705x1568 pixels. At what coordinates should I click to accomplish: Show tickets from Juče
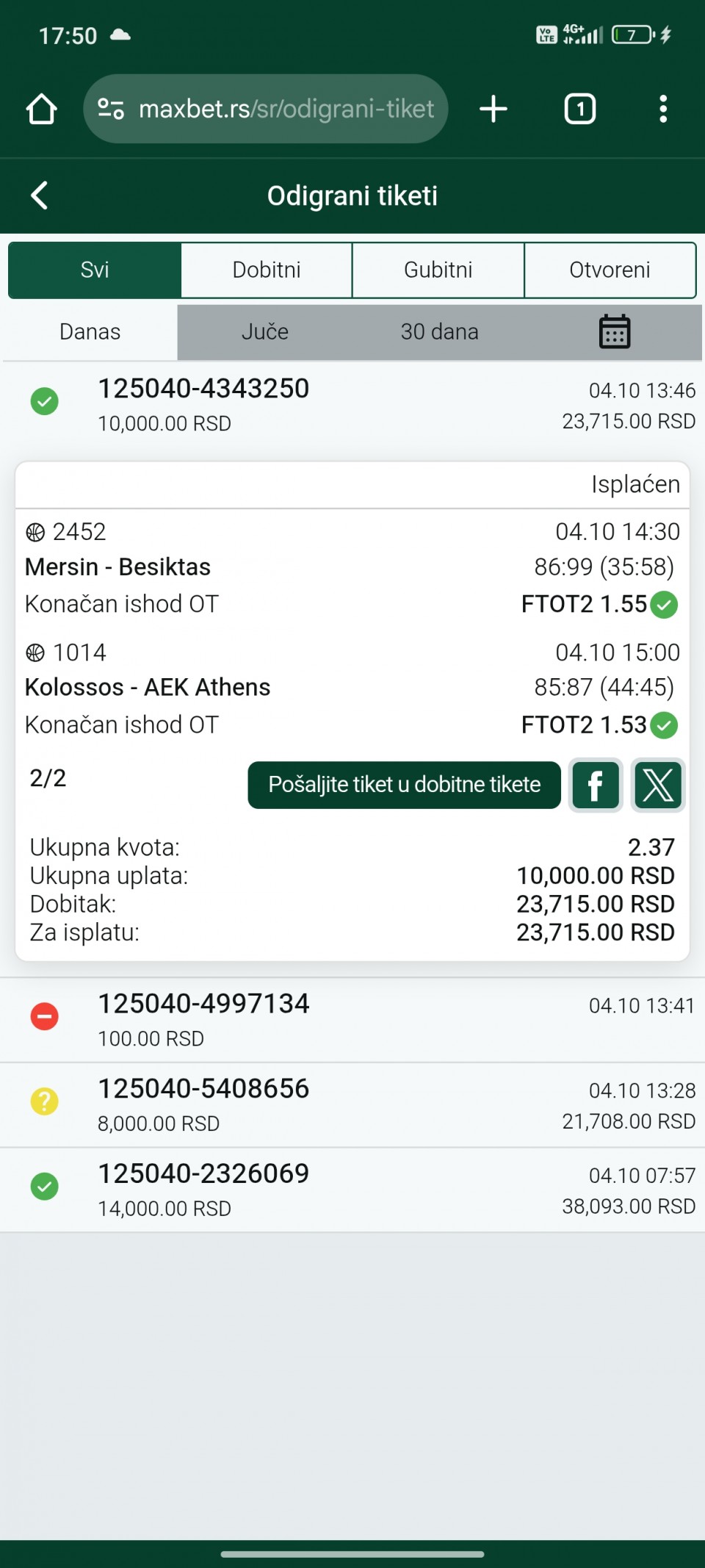pyautogui.click(x=264, y=332)
